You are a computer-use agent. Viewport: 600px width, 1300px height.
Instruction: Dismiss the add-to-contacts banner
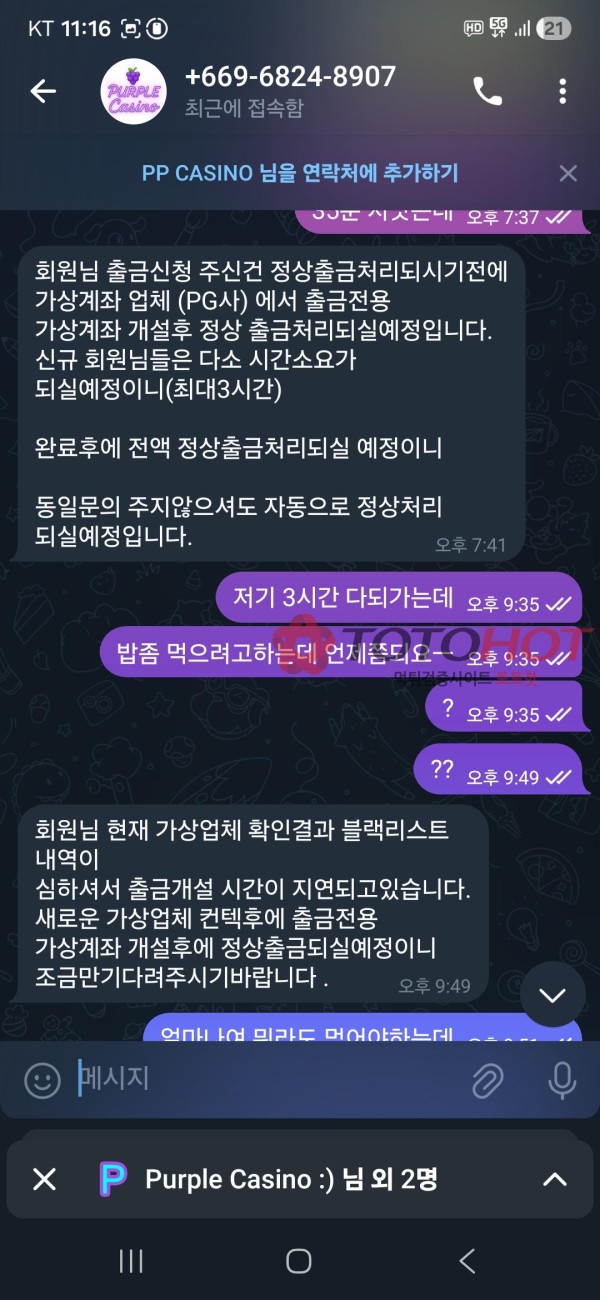pos(568,173)
